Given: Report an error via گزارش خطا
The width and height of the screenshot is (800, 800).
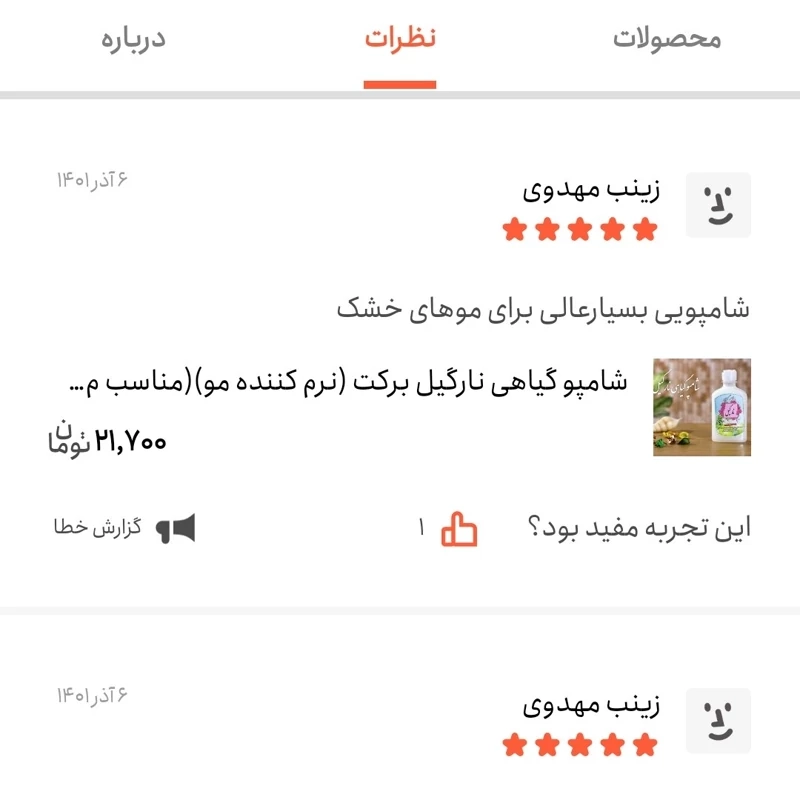Looking at the screenshot, I should [125, 528].
